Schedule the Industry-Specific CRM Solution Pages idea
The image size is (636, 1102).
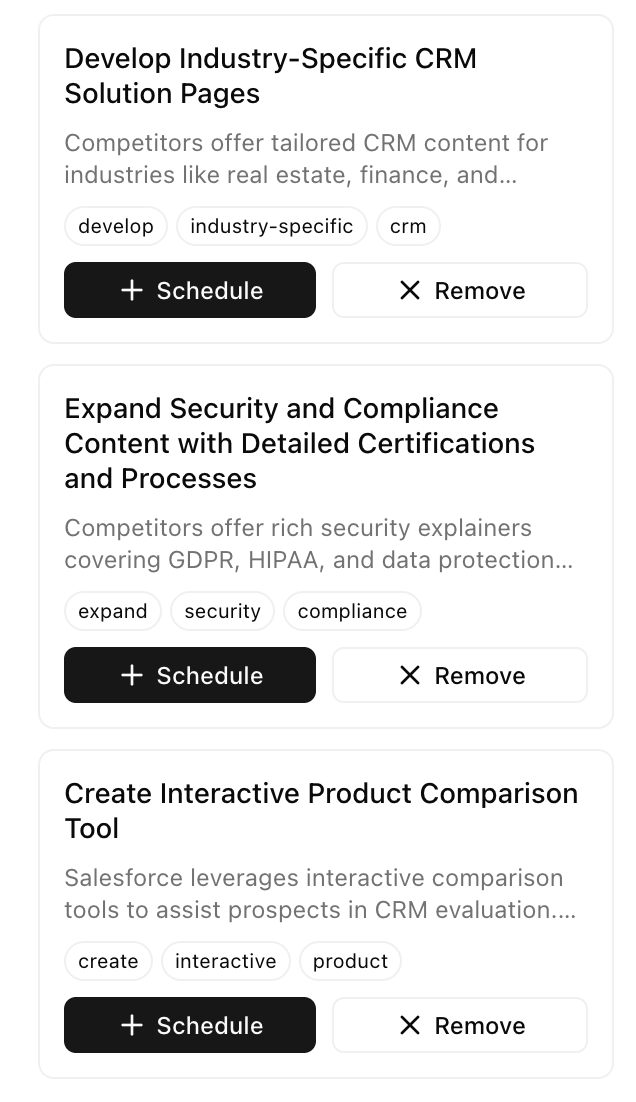(x=190, y=290)
